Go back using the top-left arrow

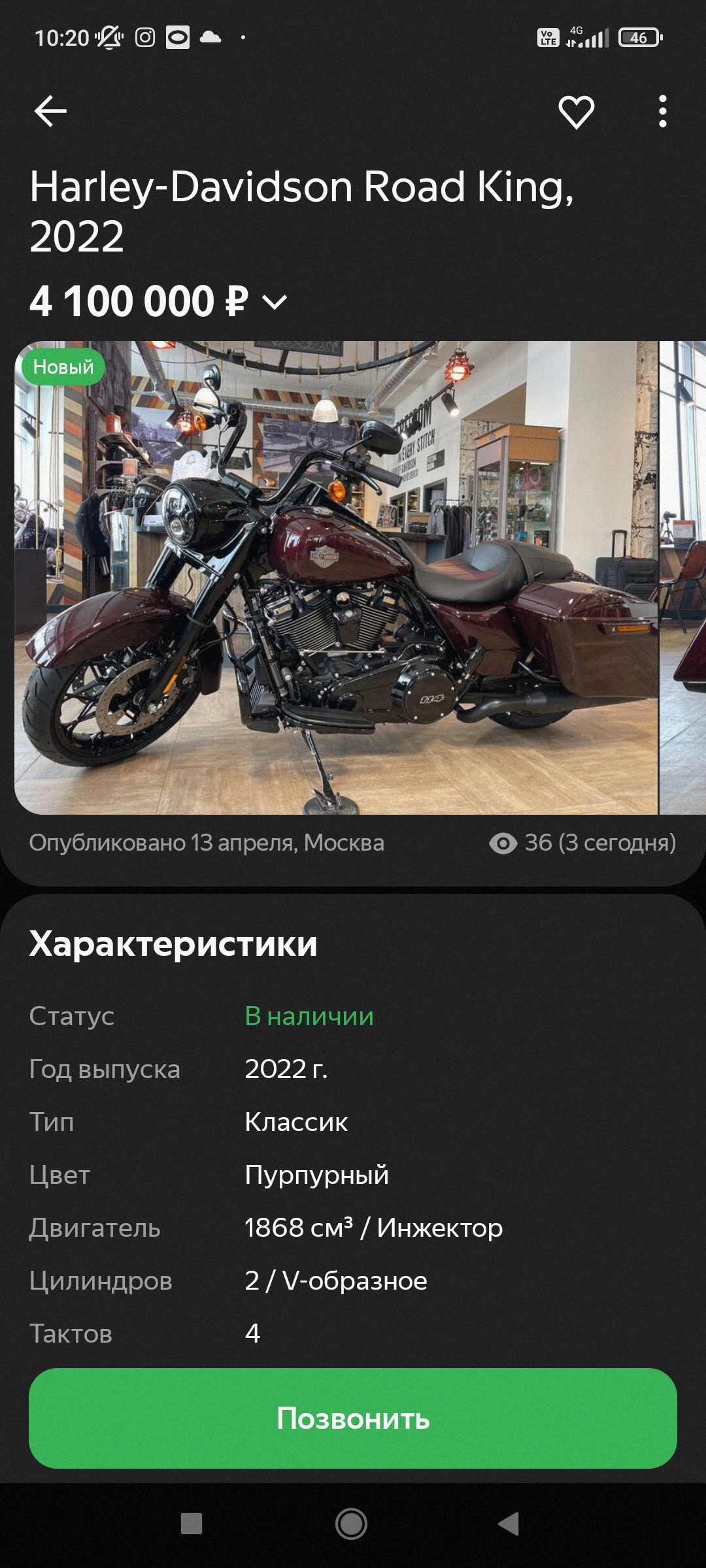click(x=50, y=111)
